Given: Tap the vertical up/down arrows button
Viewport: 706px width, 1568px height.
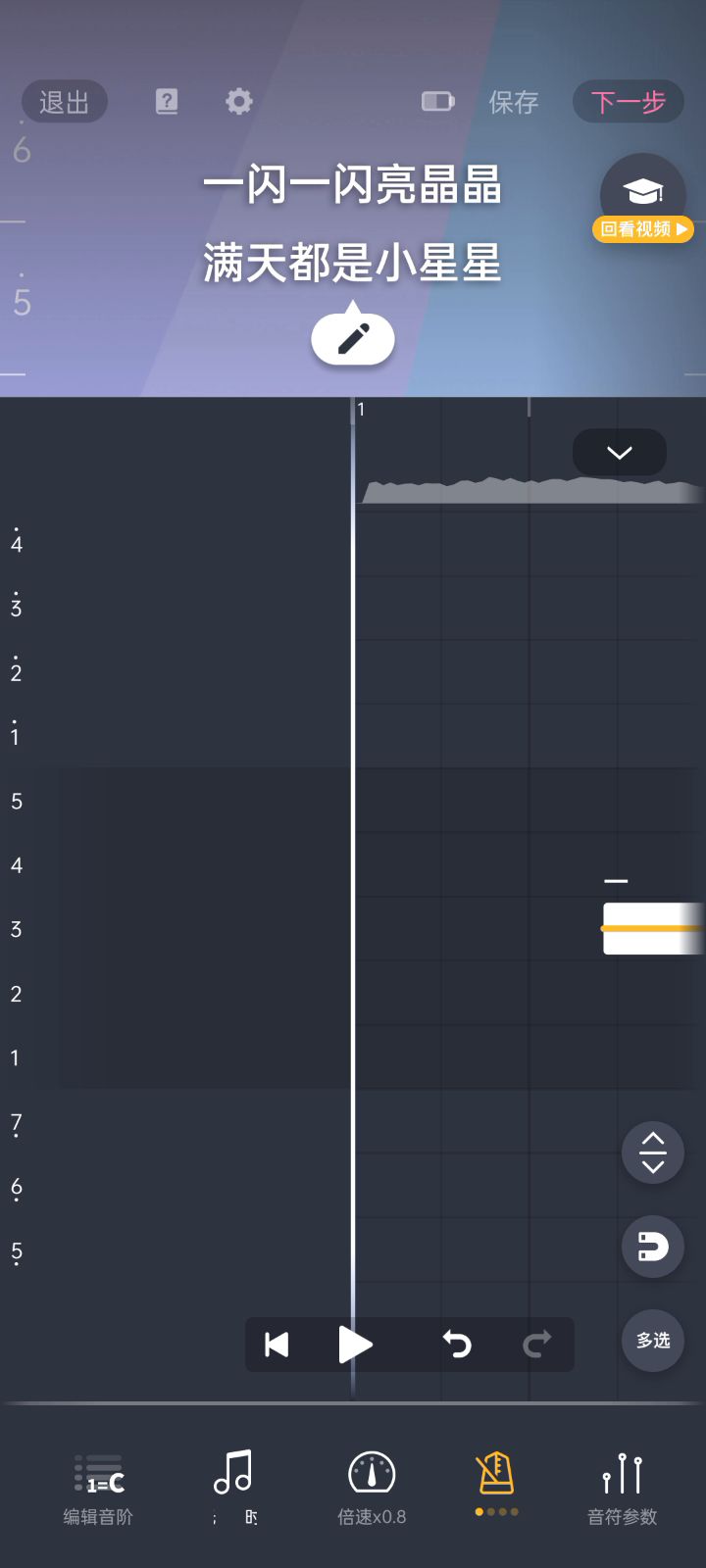Looking at the screenshot, I should click(653, 1152).
